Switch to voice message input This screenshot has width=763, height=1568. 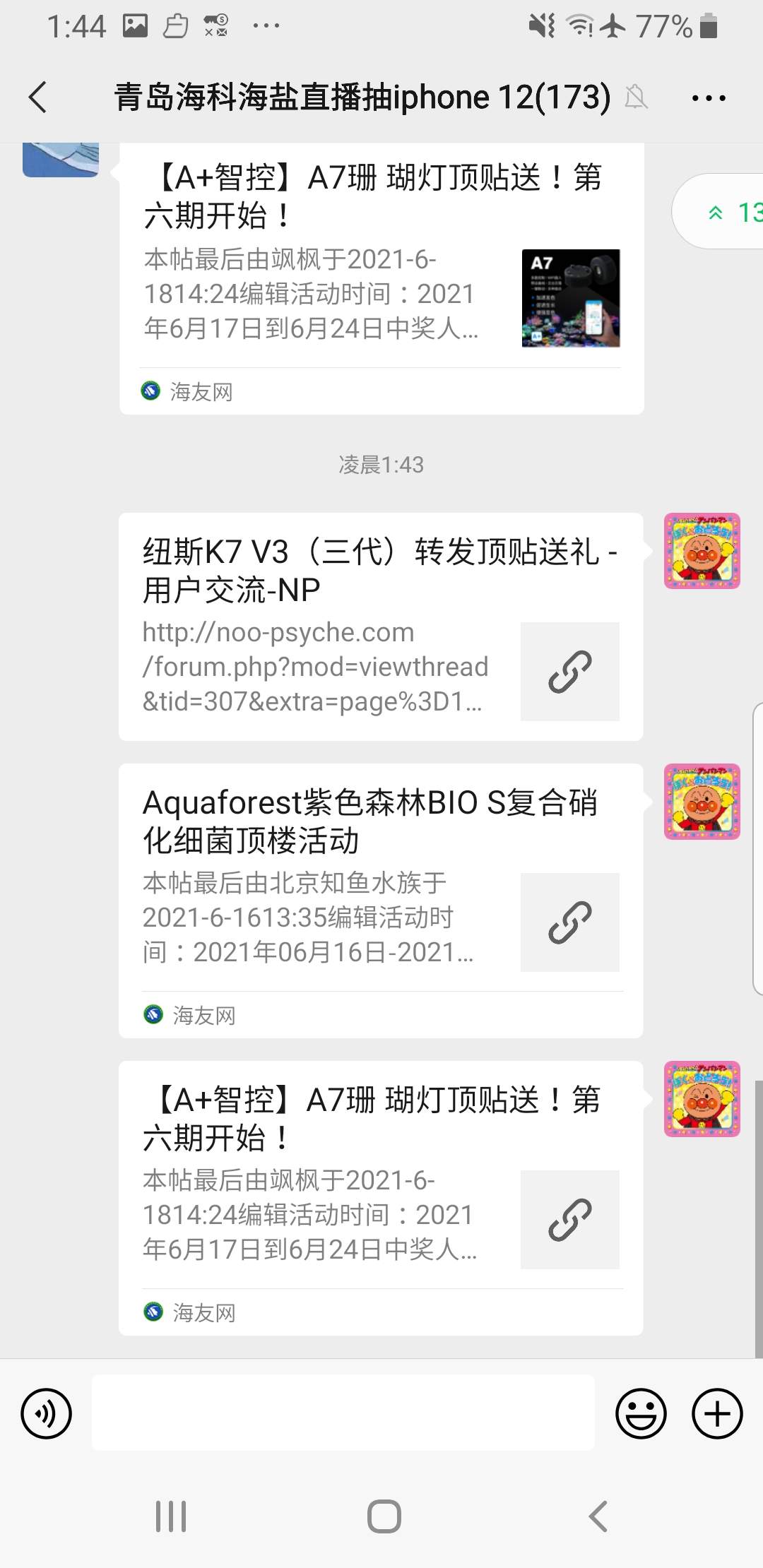click(x=47, y=1414)
